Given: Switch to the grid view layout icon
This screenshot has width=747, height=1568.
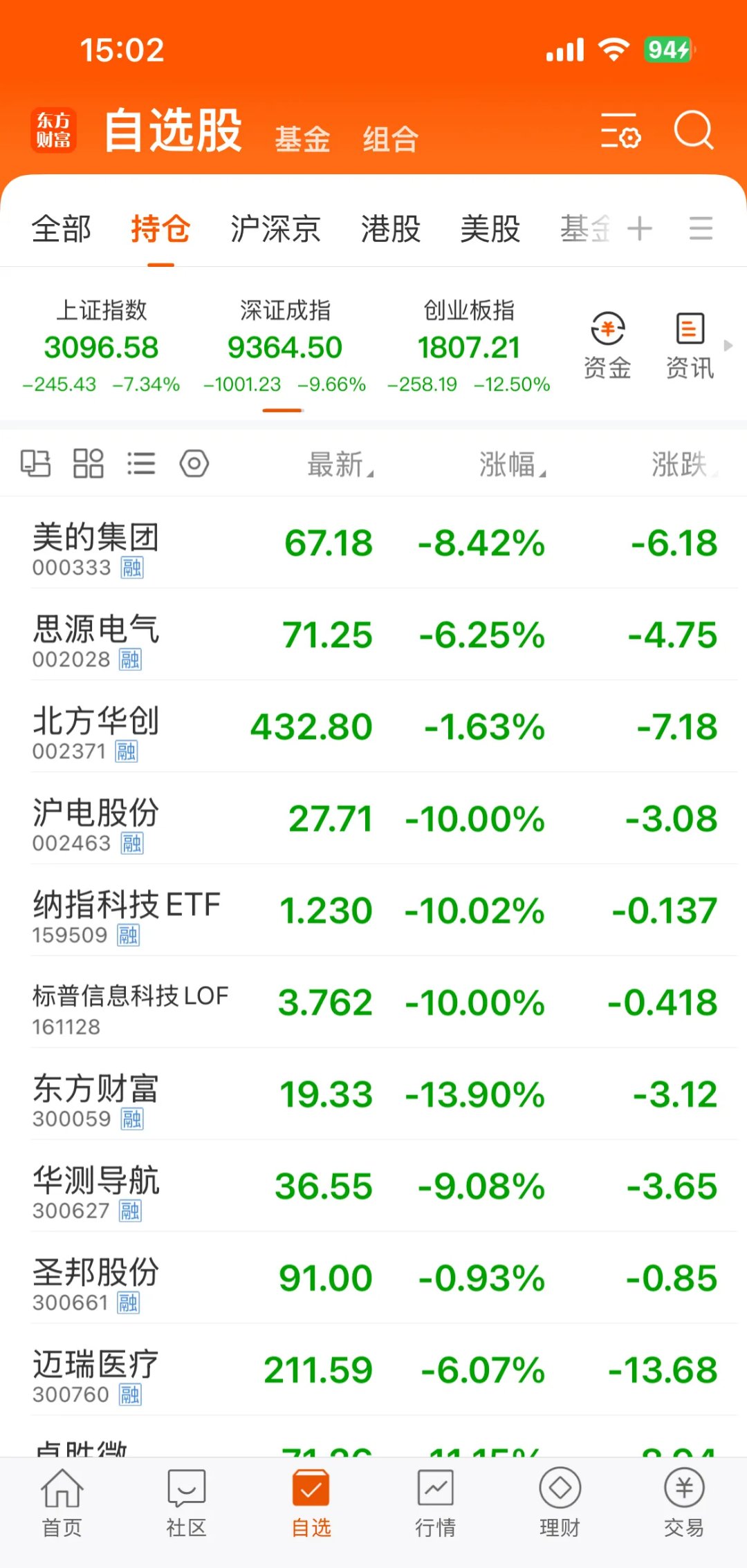Looking at the screenshot, I should pos(89,463).
